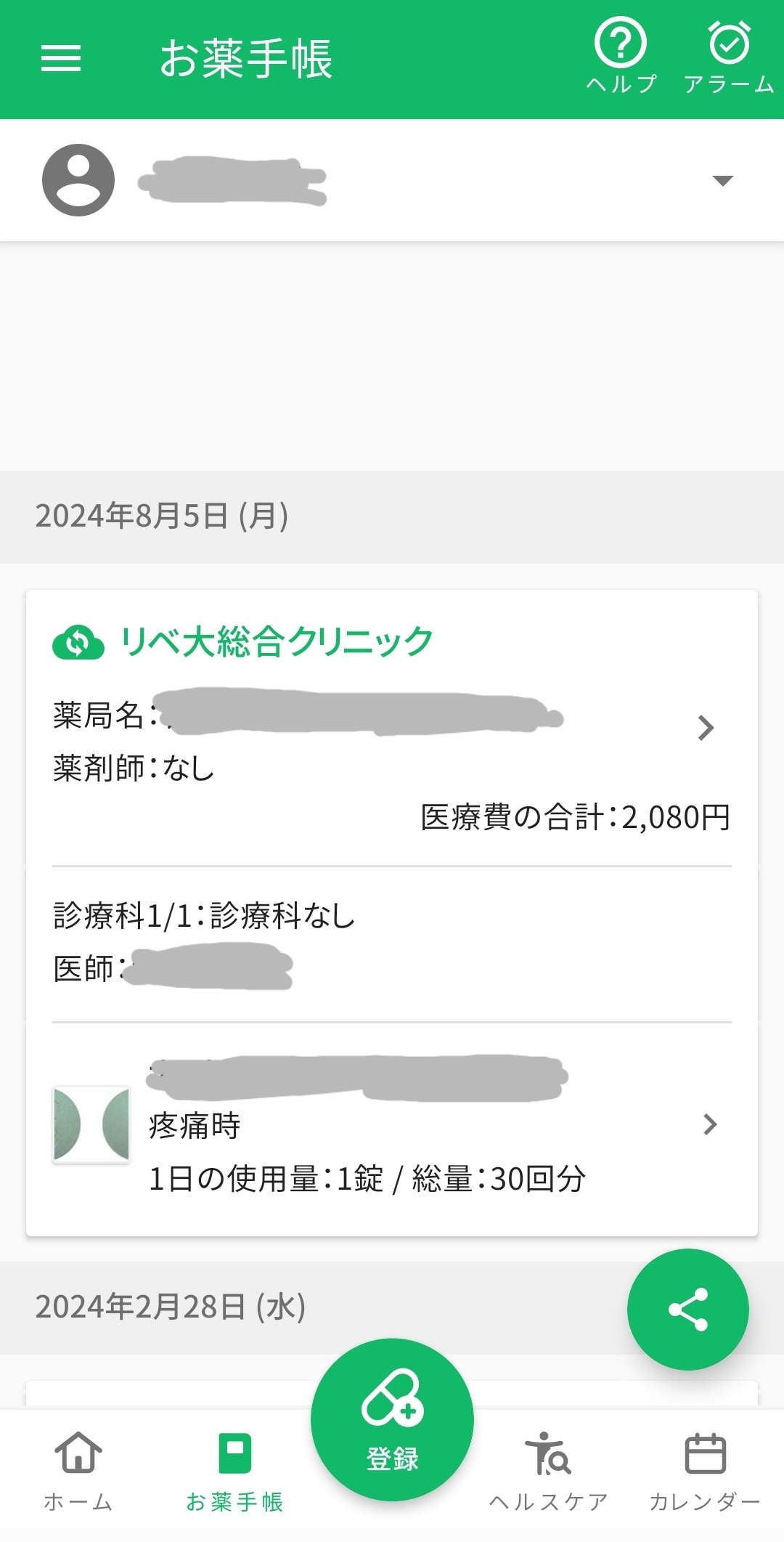Open the hamburger drawer menu
This screenshot has width=784, height=1542.
pyautogui.click(x=61, y=58)
